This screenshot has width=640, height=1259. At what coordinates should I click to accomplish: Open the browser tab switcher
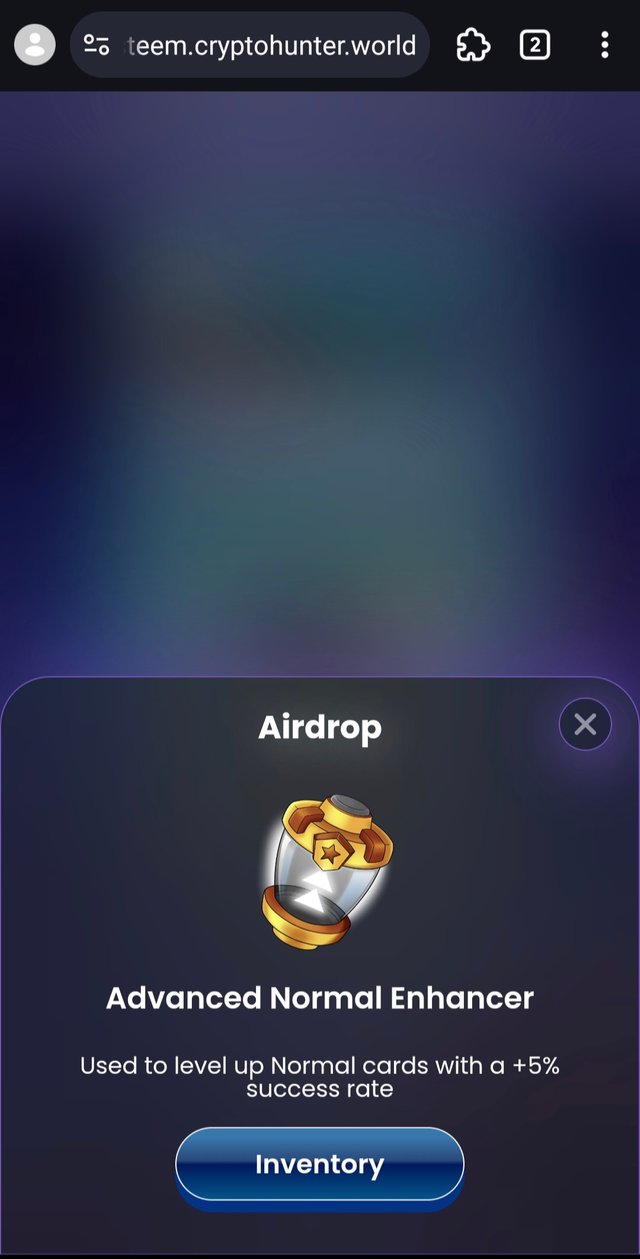point(535,45)
